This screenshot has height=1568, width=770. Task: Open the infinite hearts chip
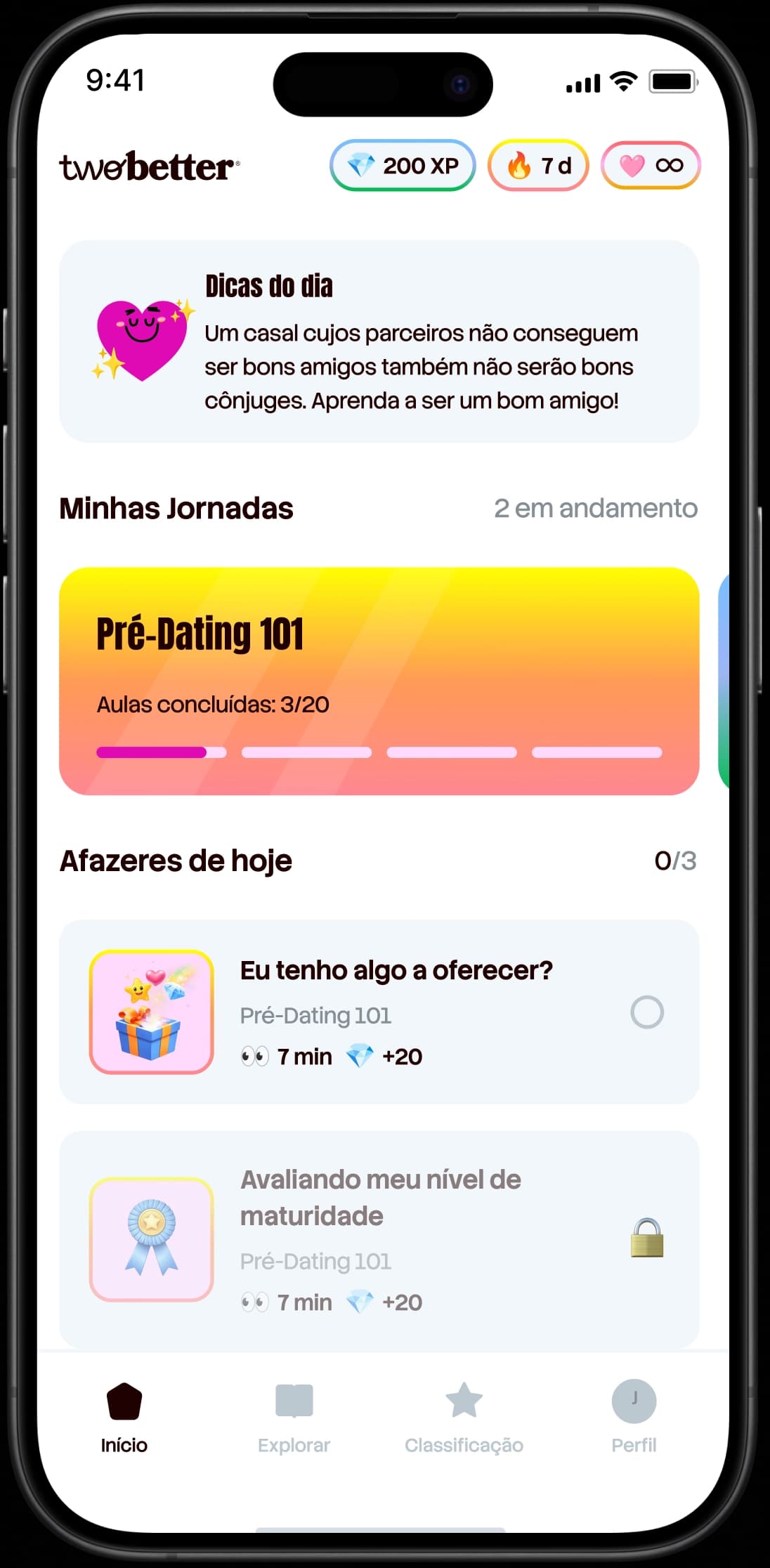[651, 166]
